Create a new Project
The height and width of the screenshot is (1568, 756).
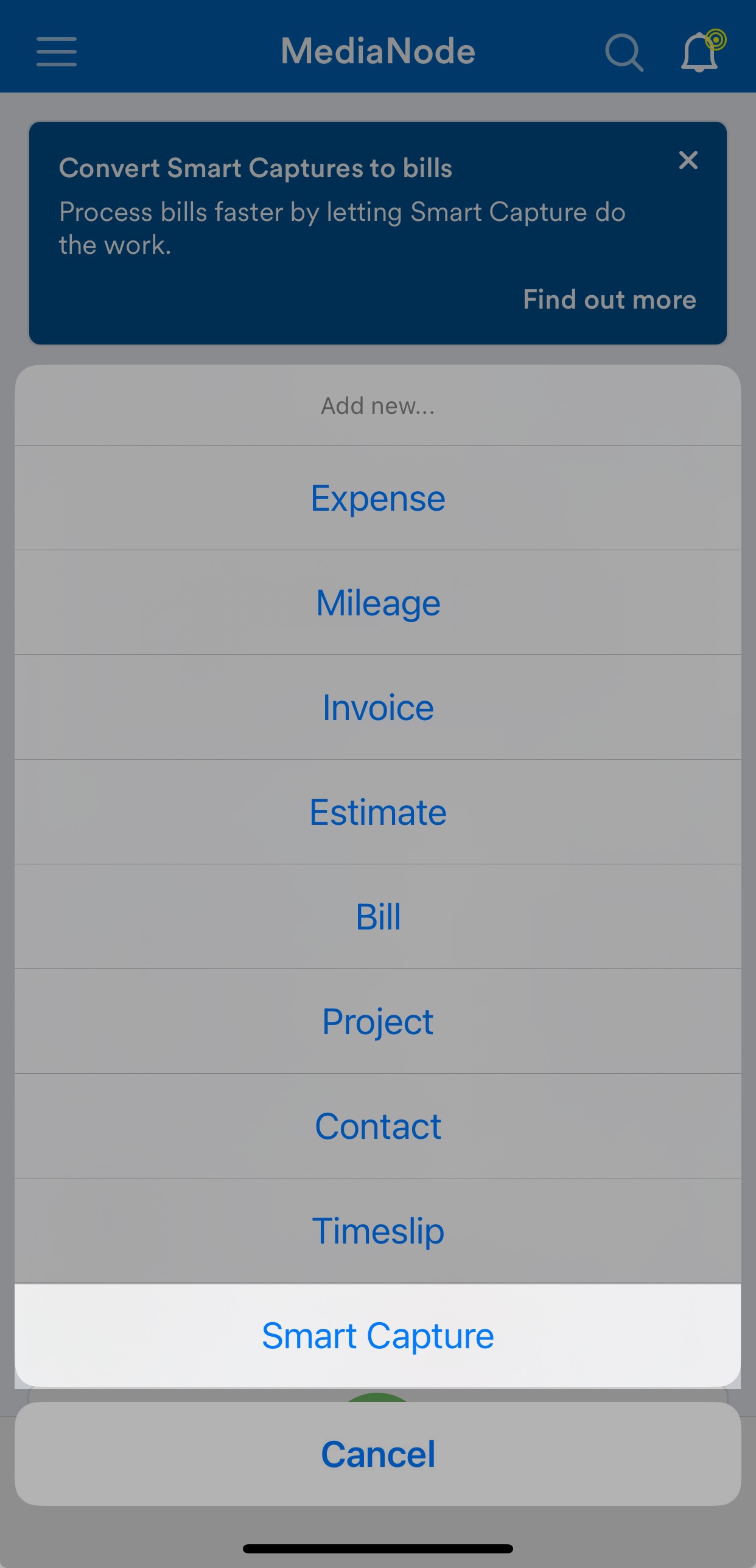pyautogui.click(x=378, y=1021)
